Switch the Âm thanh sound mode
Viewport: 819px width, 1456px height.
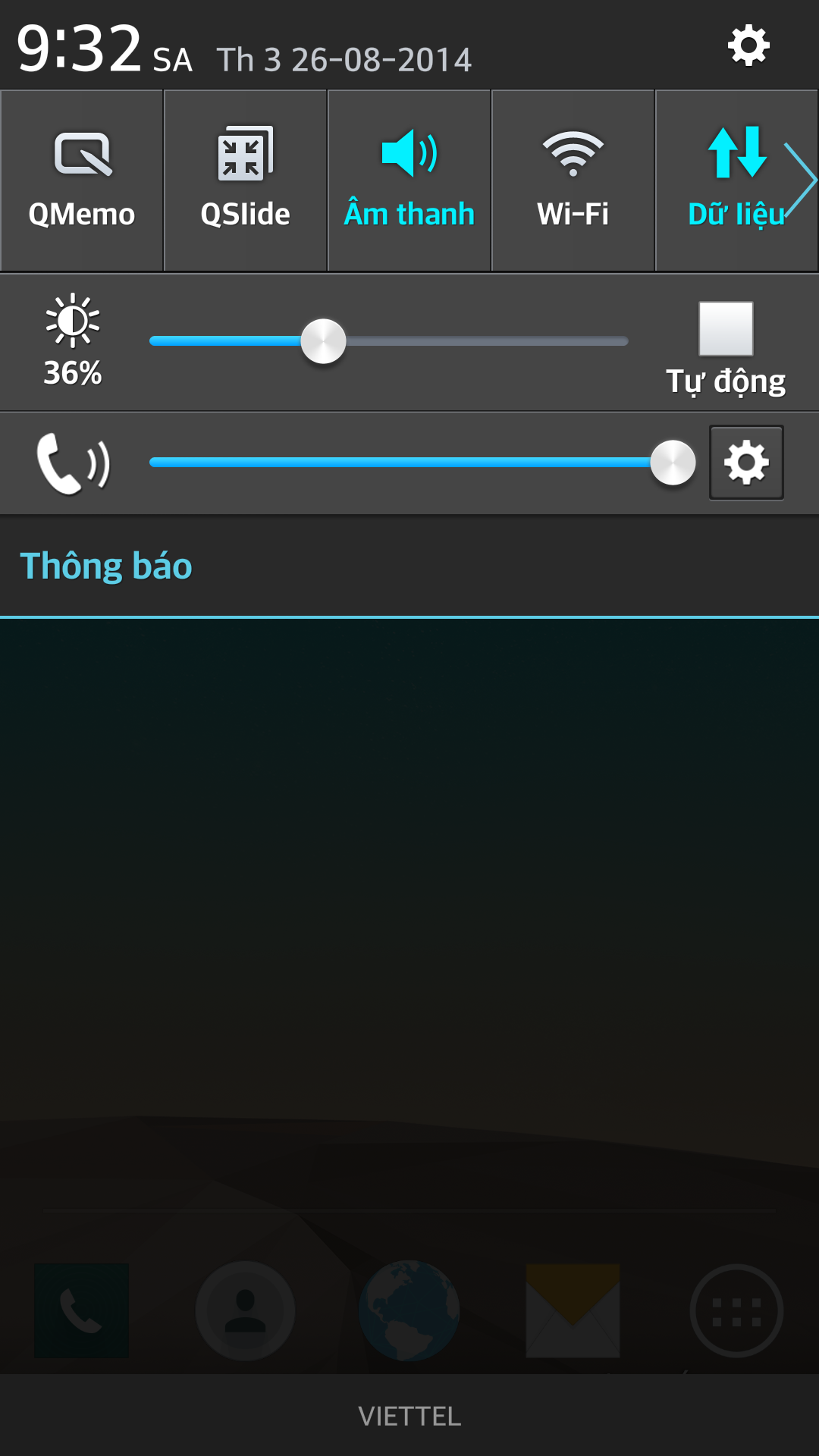[x=409, y=180]
